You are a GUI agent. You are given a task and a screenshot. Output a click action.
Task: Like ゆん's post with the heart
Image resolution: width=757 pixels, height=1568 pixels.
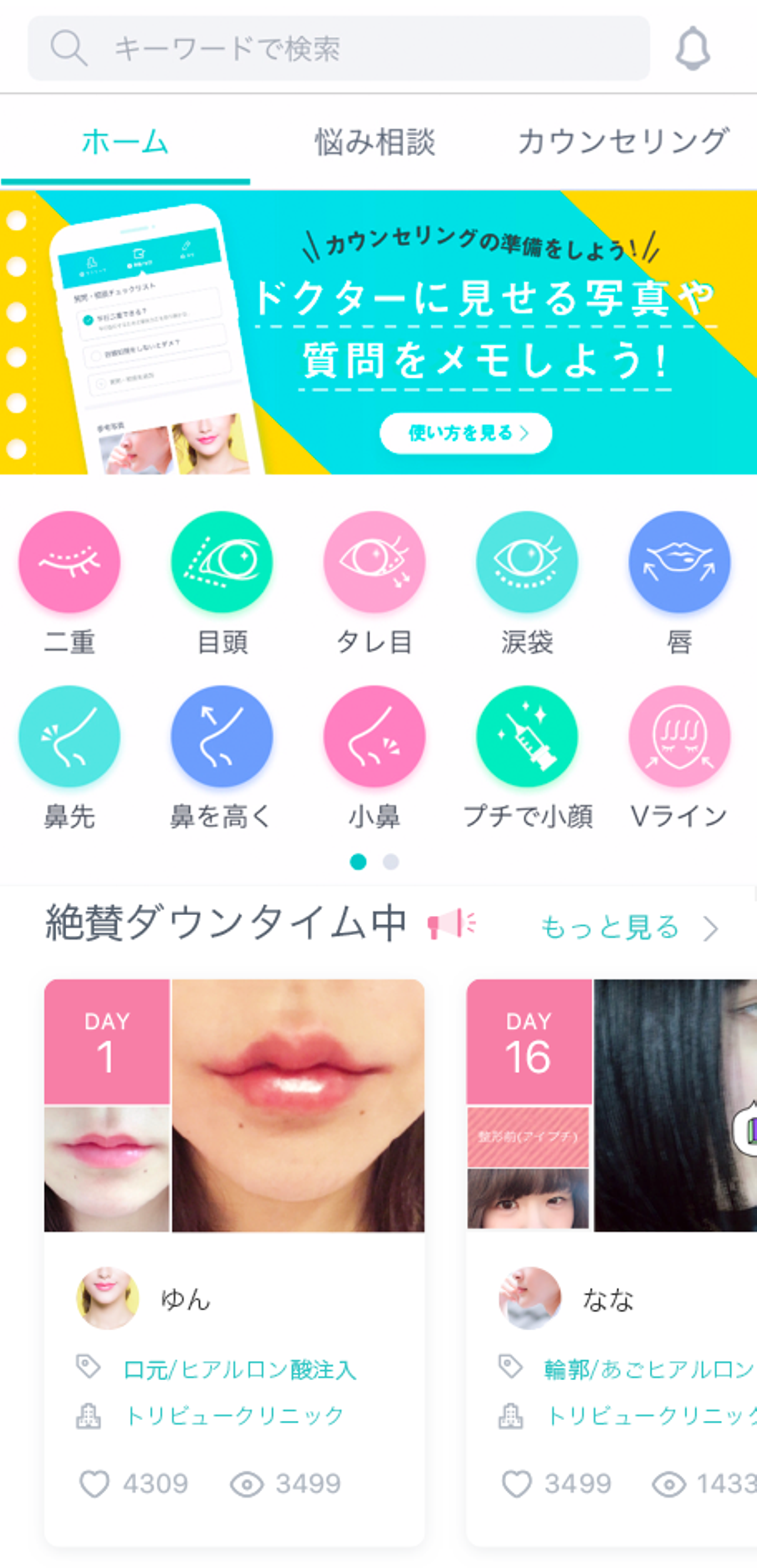coord(95,1484)
